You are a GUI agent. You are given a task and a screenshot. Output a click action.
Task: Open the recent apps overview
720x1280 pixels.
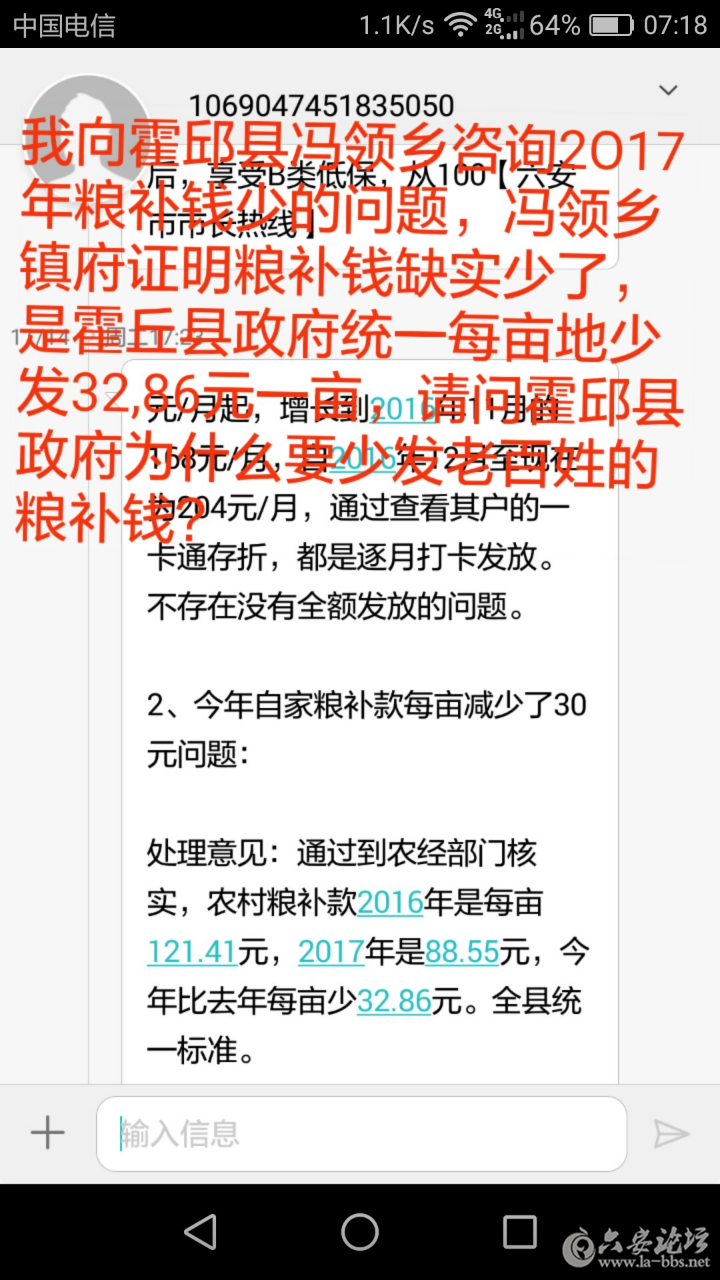pos(519,1232)
